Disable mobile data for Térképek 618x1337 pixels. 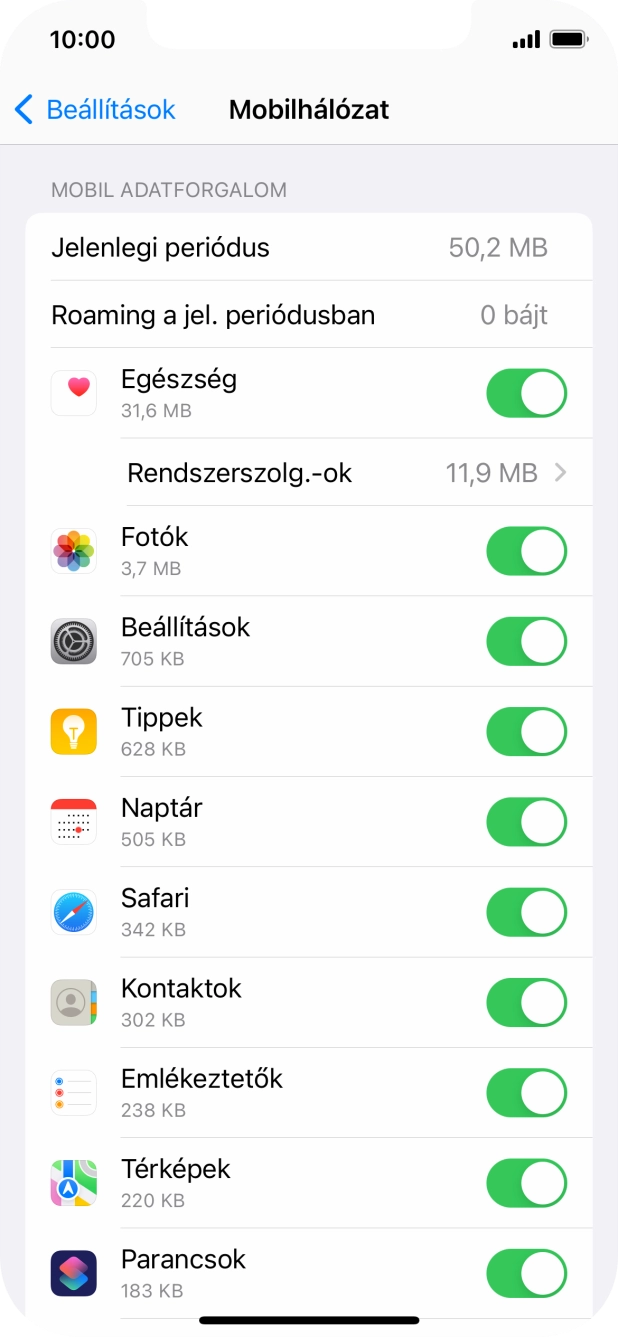click(526, 1183)
